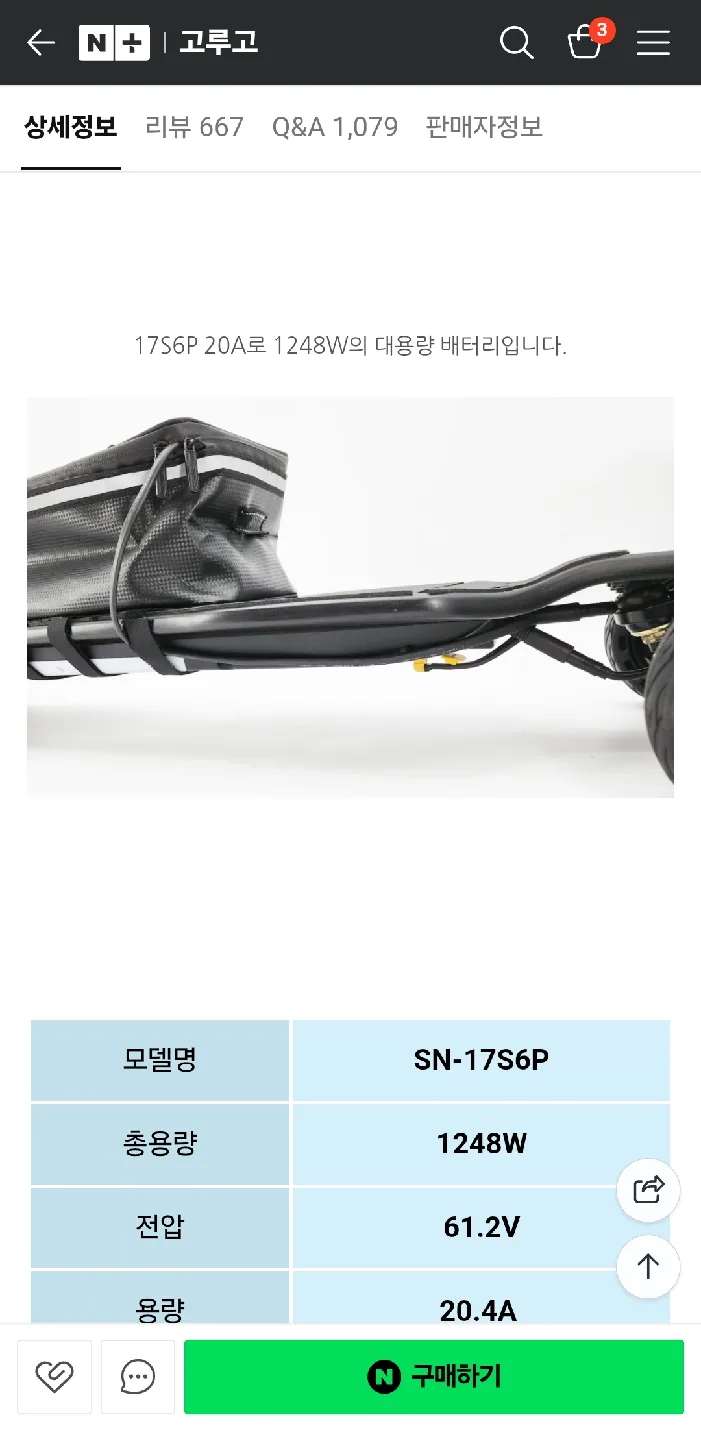The width and height of the screenshot is (701, 1439).
Task: Tap the green 구매하기 button
Action: pyautogui.click(x=434, y=1377)
